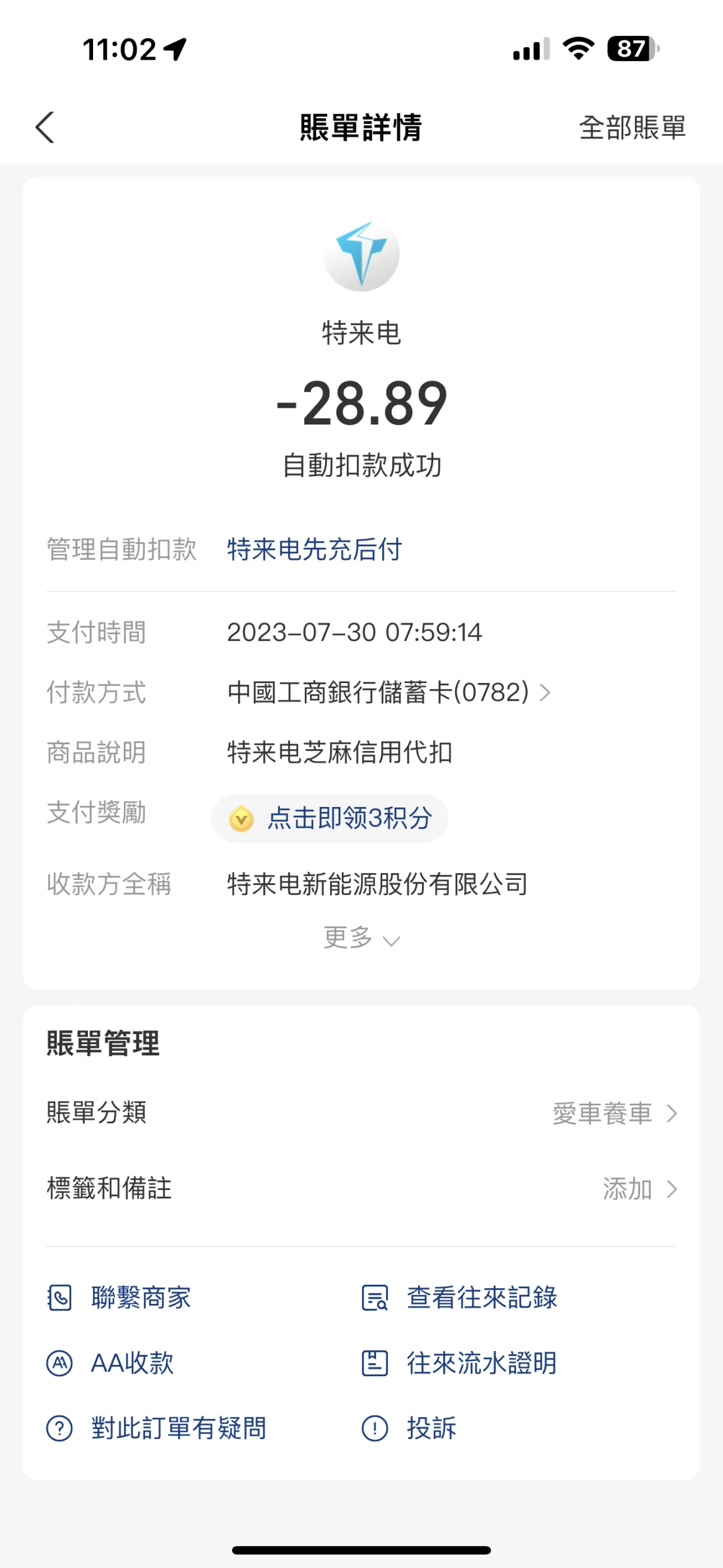The image size is (723, 1568).
Task: Tap 聯繫商家 to contact the merchant
Action: pyautogui.click(x=119, y=1298)
